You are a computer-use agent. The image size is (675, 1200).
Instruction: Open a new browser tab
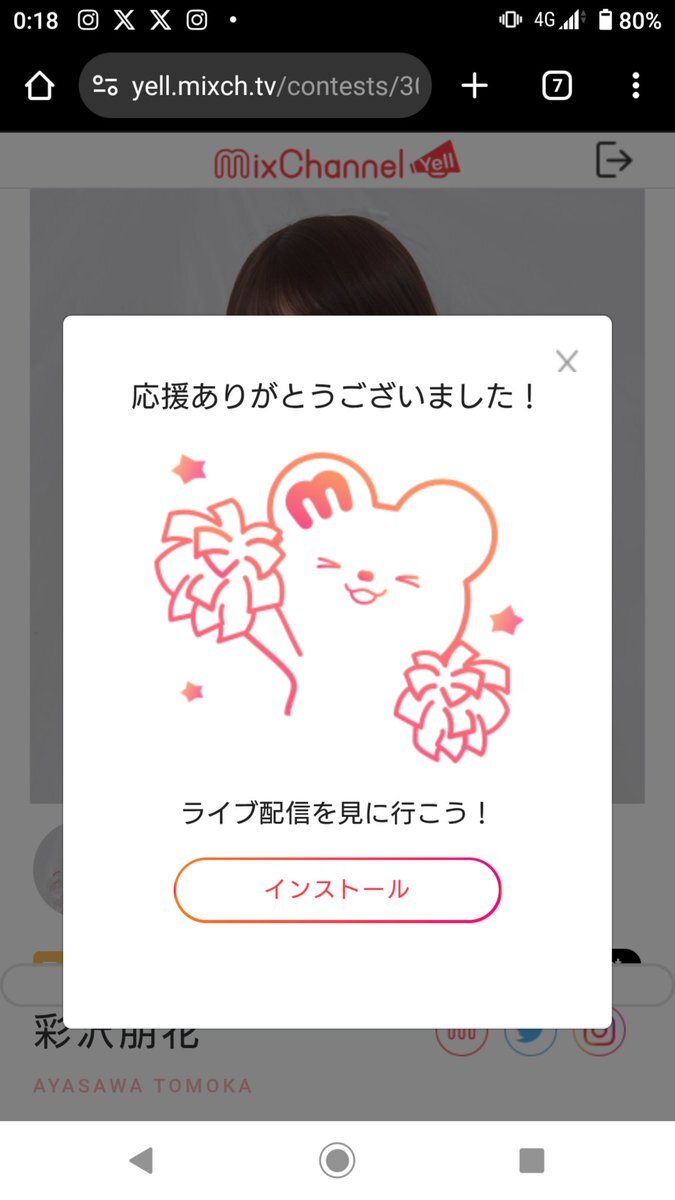point(475,86)
